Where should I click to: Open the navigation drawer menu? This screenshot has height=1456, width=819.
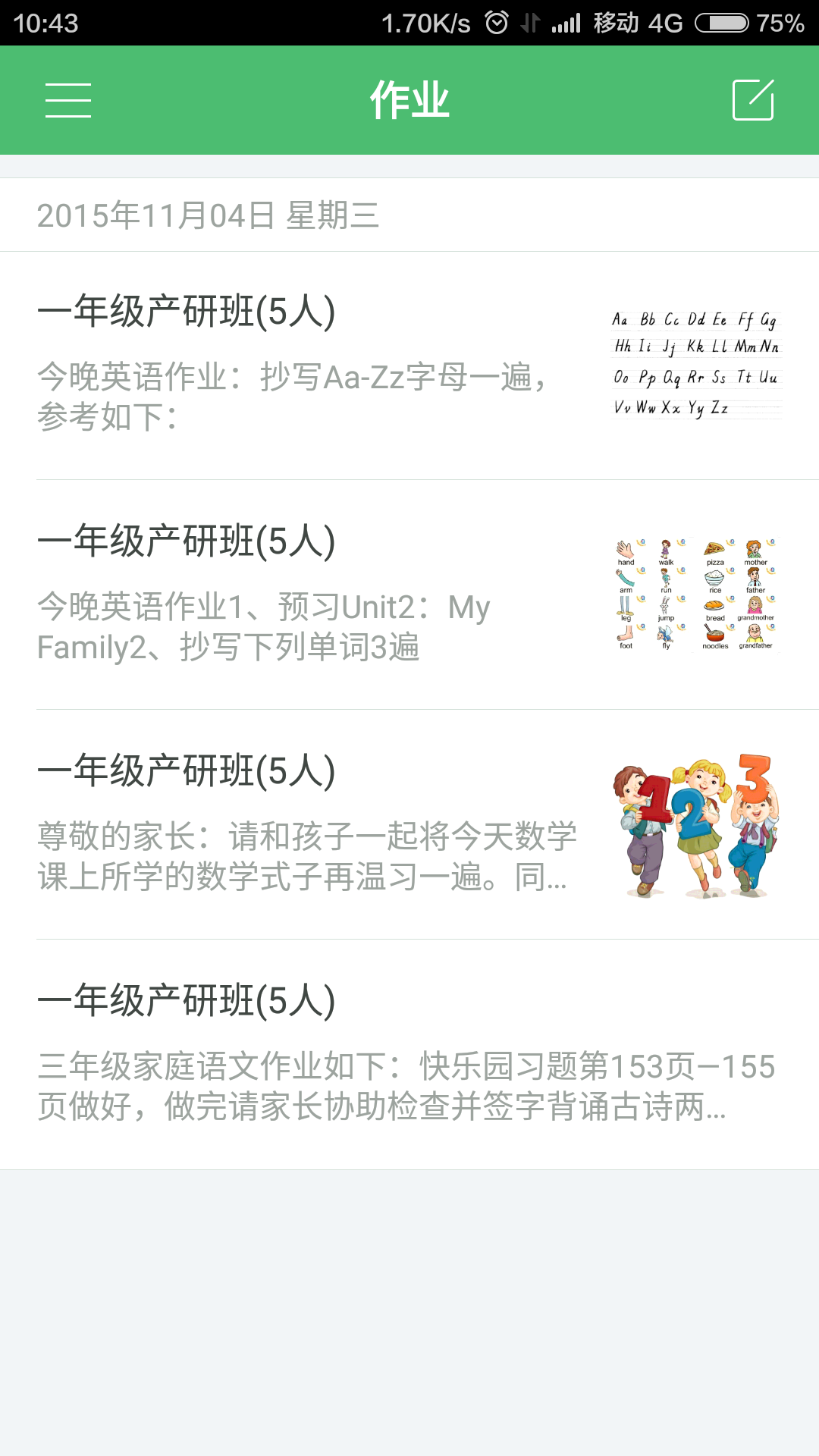click(67, 99)
